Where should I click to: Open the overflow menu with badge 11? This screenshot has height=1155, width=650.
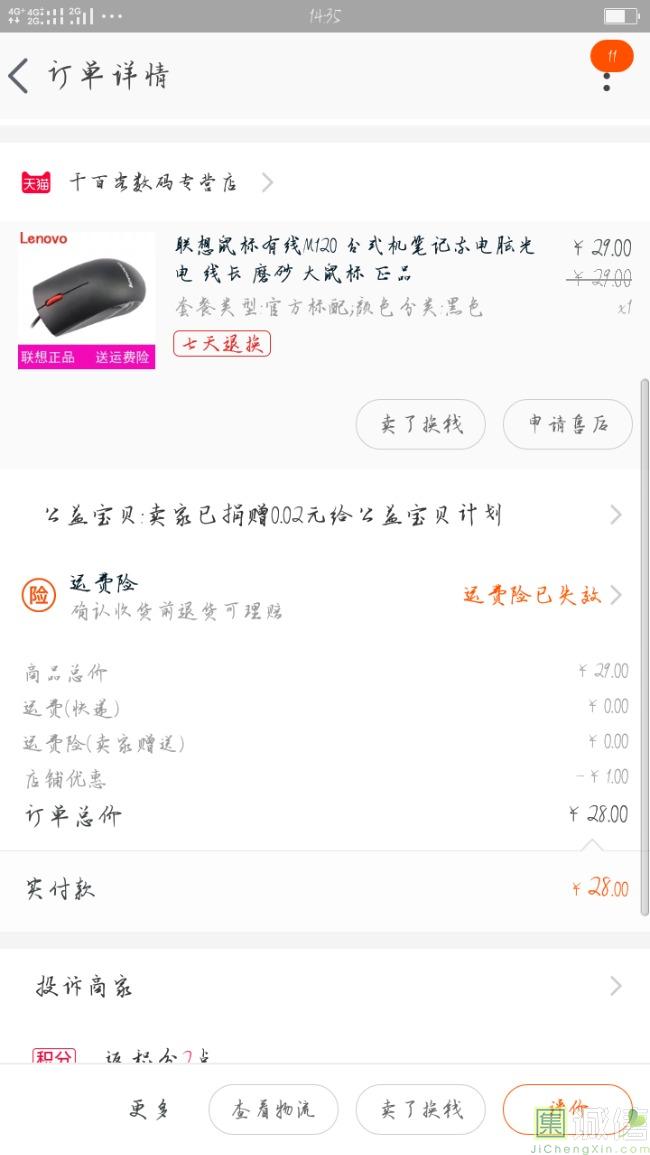(607, 72)
